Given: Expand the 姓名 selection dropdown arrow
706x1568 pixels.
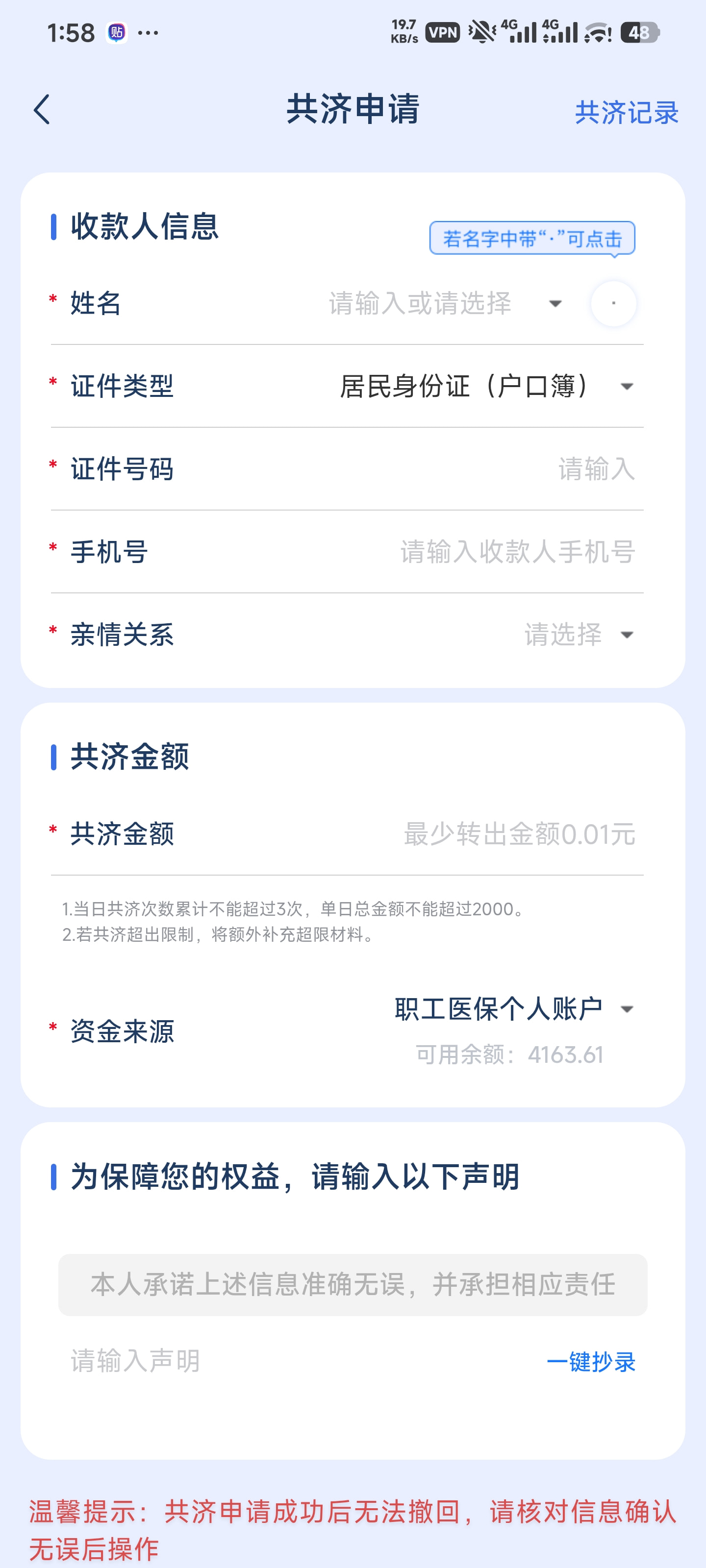Looking at the screenshot, I should 555,304.
